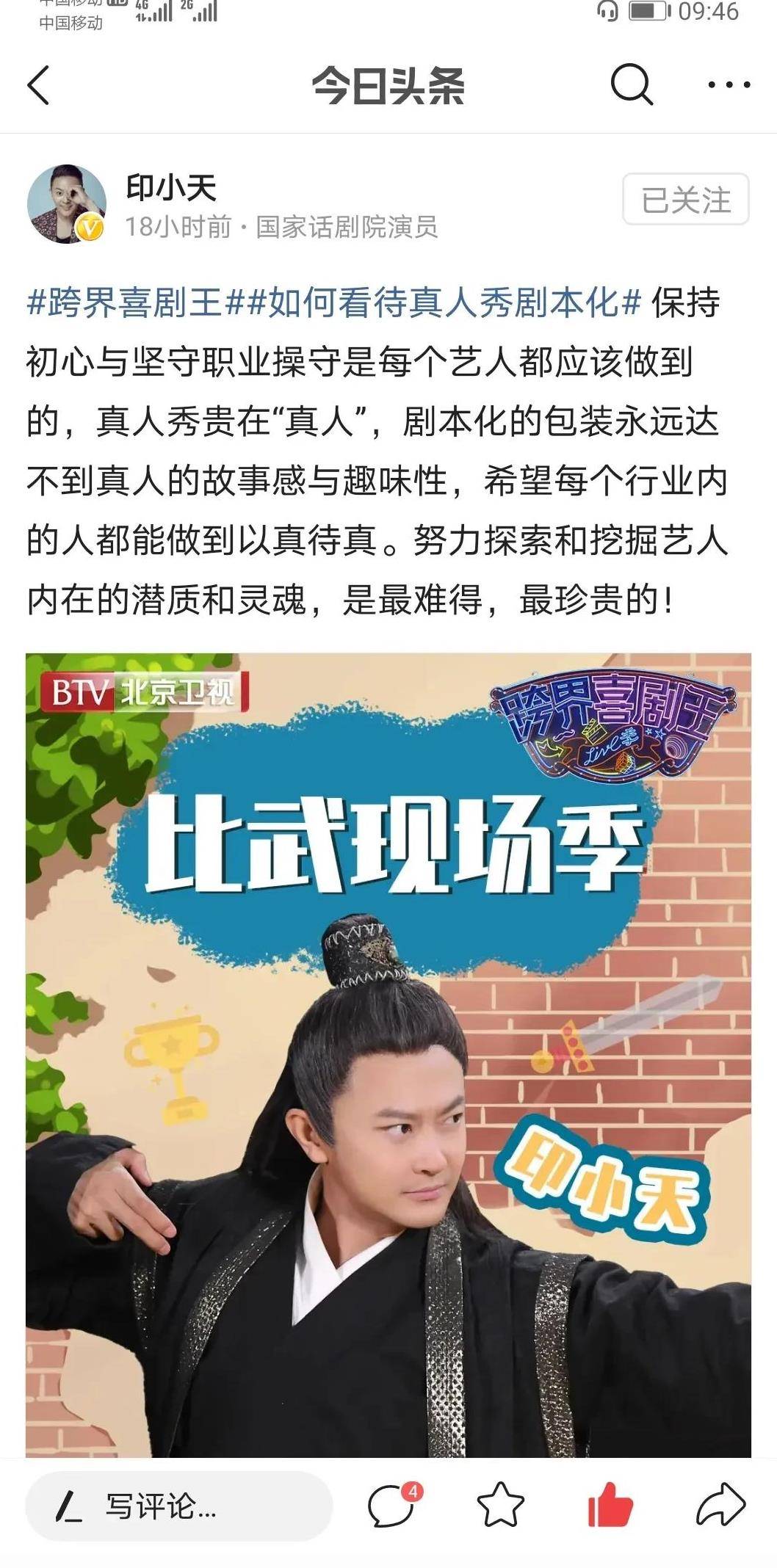
Task: Go back using the arrow icon
Action: pos(38,85)
